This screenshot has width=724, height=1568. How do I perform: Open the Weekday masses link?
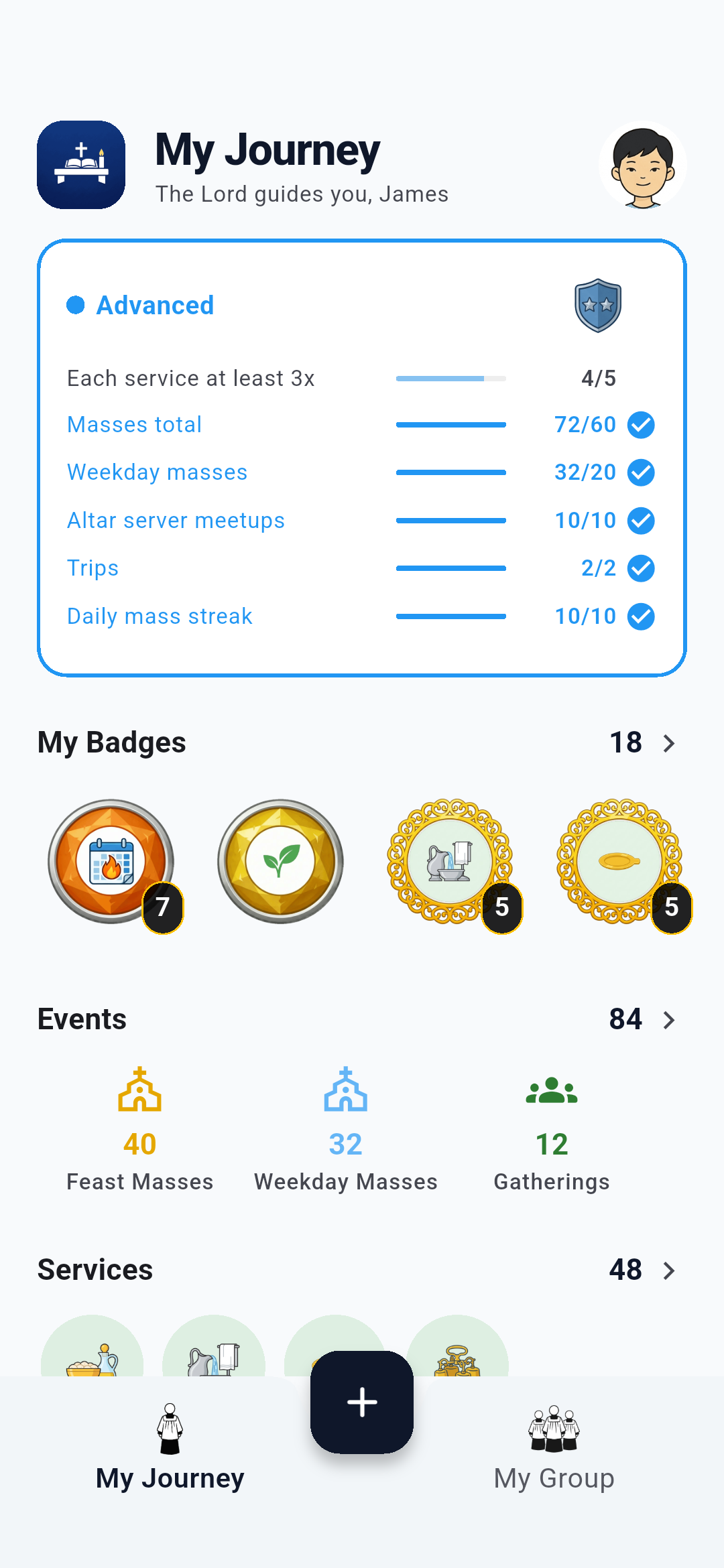pos(157,472)
